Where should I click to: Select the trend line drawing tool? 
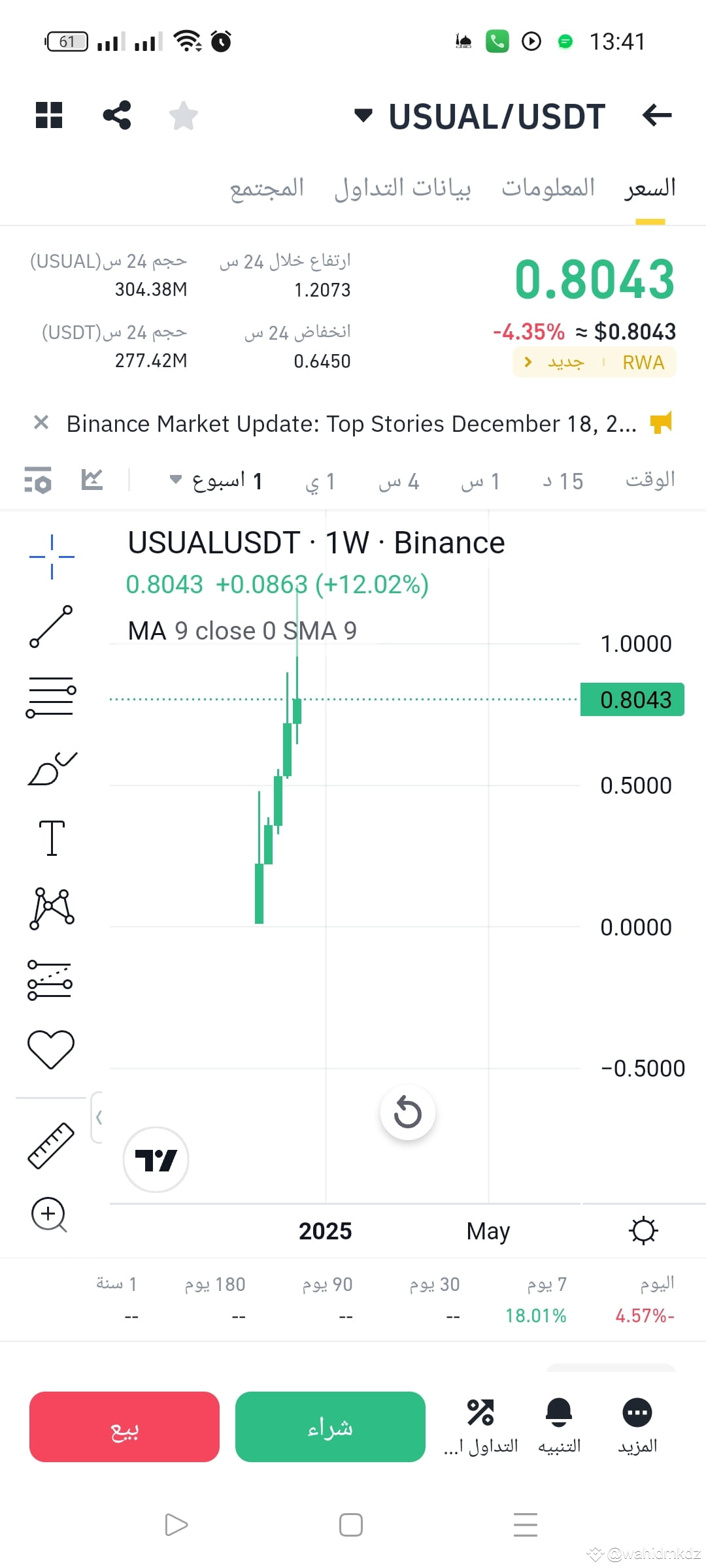coord(51,627)
